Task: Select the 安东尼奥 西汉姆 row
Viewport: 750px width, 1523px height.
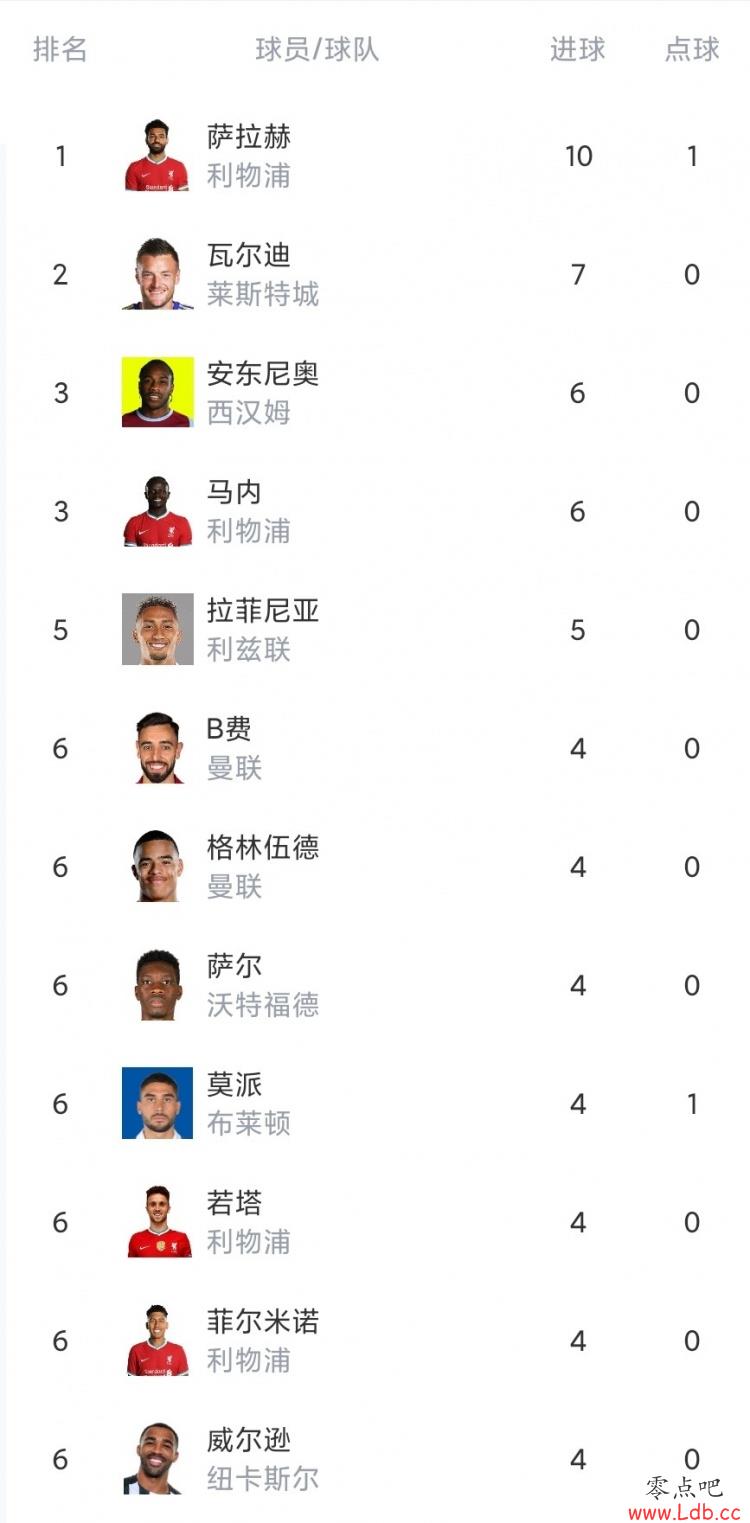Action: [375, 393]
